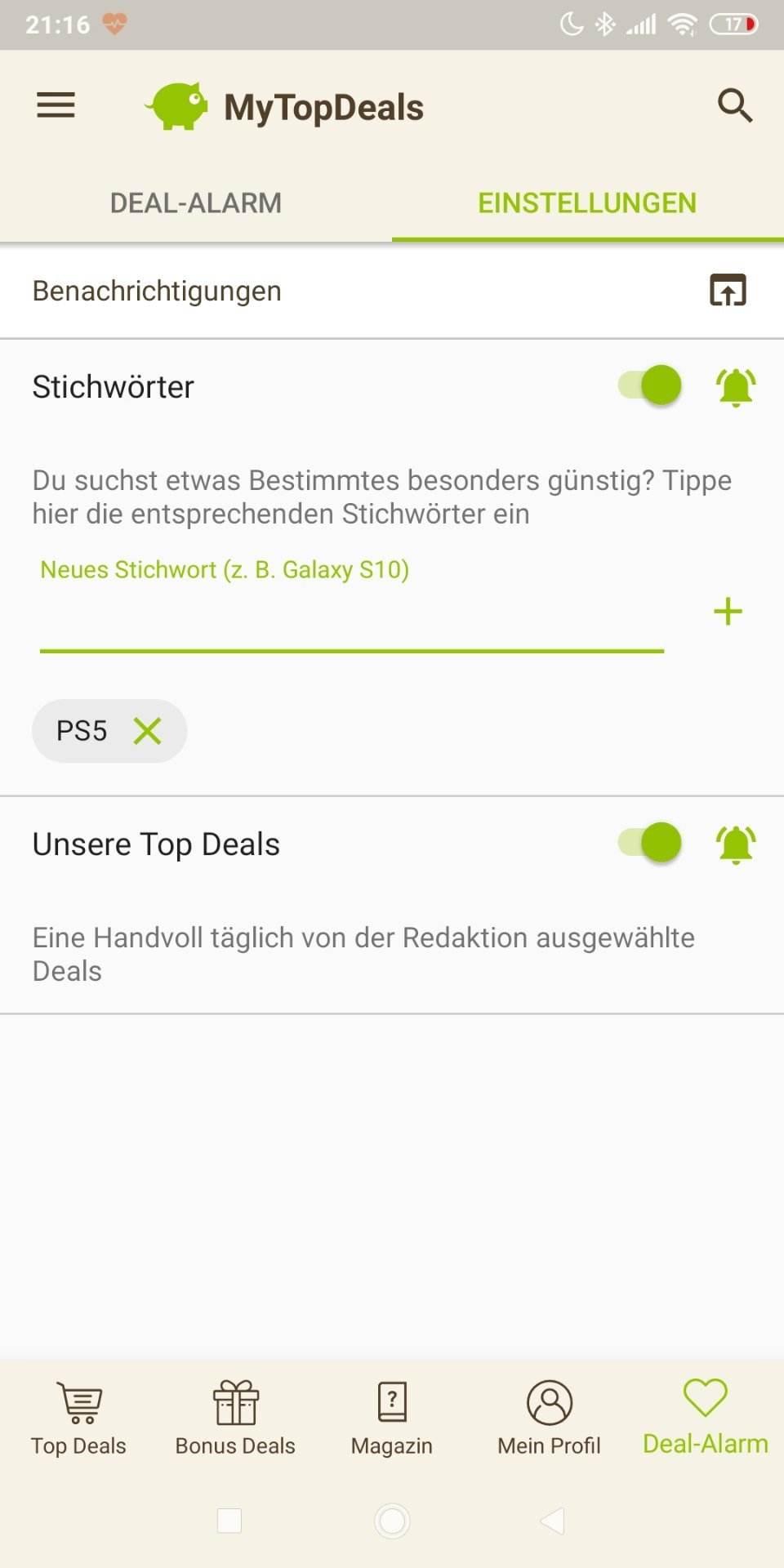Select the Deal-Alarm bottom tab
The width and height of the screenshot is (784, 1568).
pos(706,1419)
